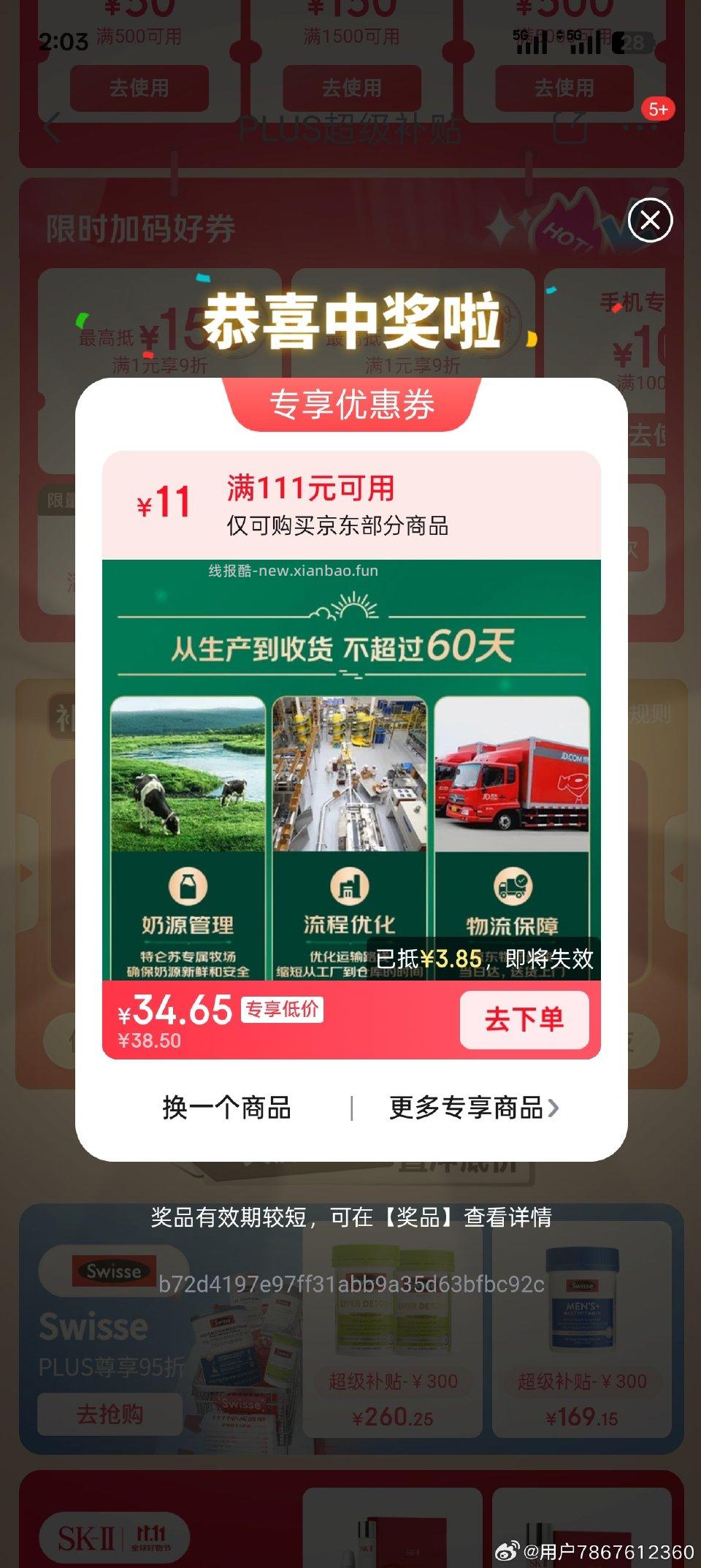The height and width of the screenshot is (1568, 701).
Task: Tap the 5+ message badge
Action: click(x=656, y=108)
